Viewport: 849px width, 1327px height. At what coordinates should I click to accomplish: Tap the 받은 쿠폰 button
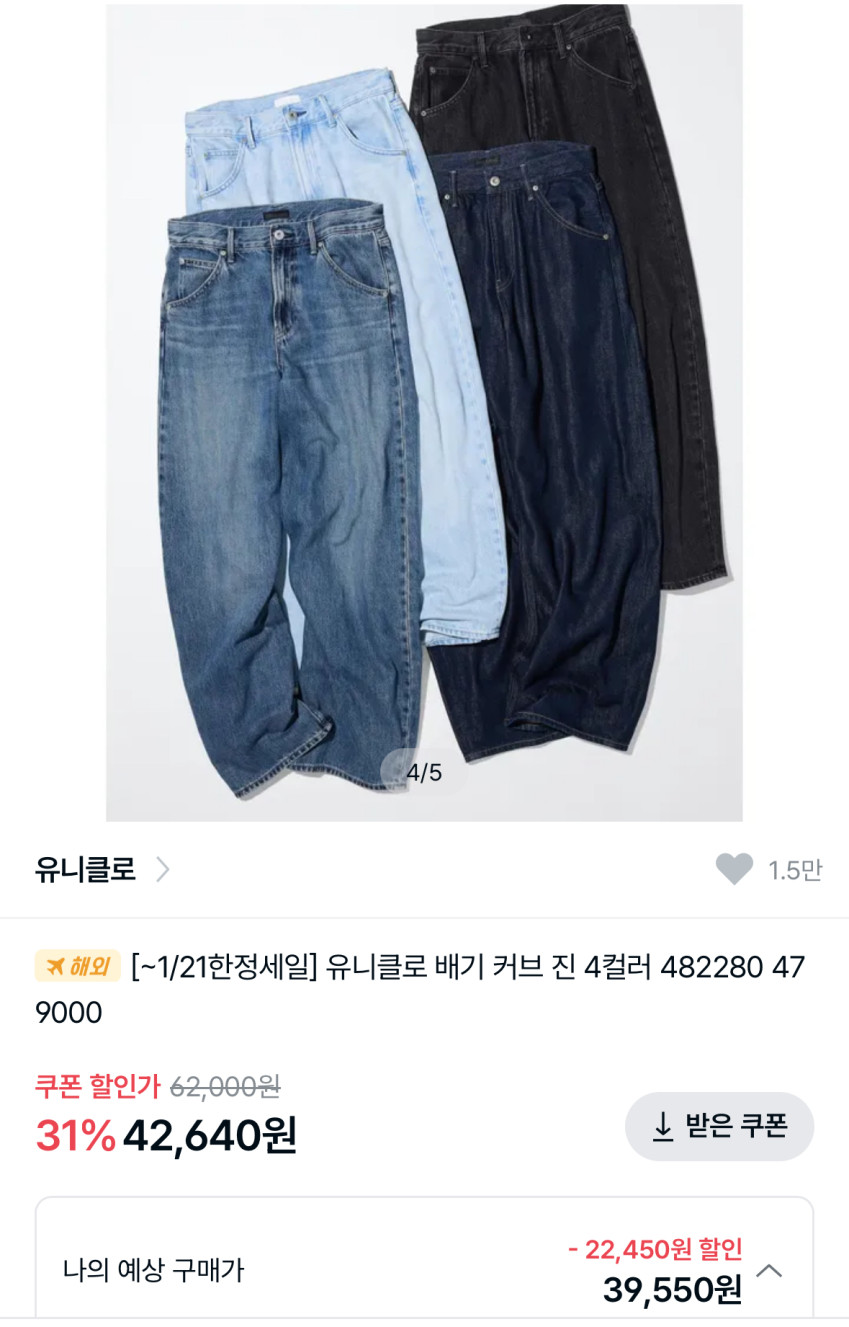point(719,1126)
